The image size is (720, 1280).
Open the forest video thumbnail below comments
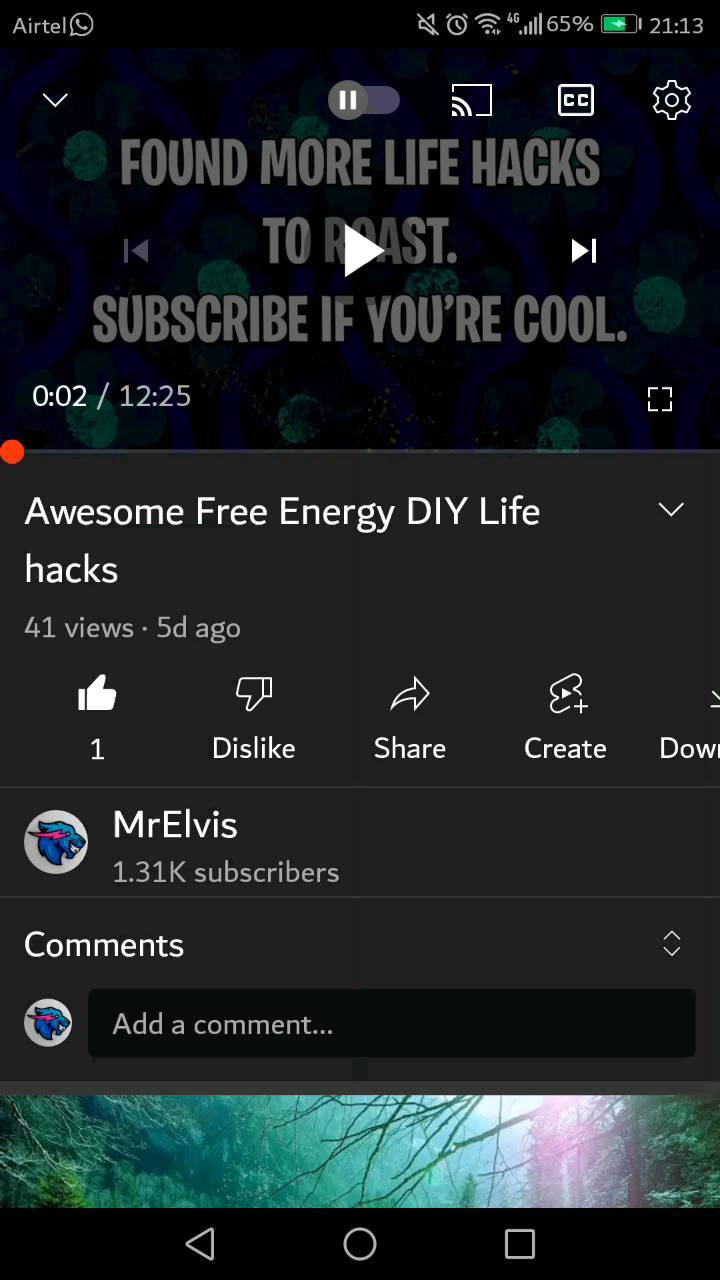360,1150
